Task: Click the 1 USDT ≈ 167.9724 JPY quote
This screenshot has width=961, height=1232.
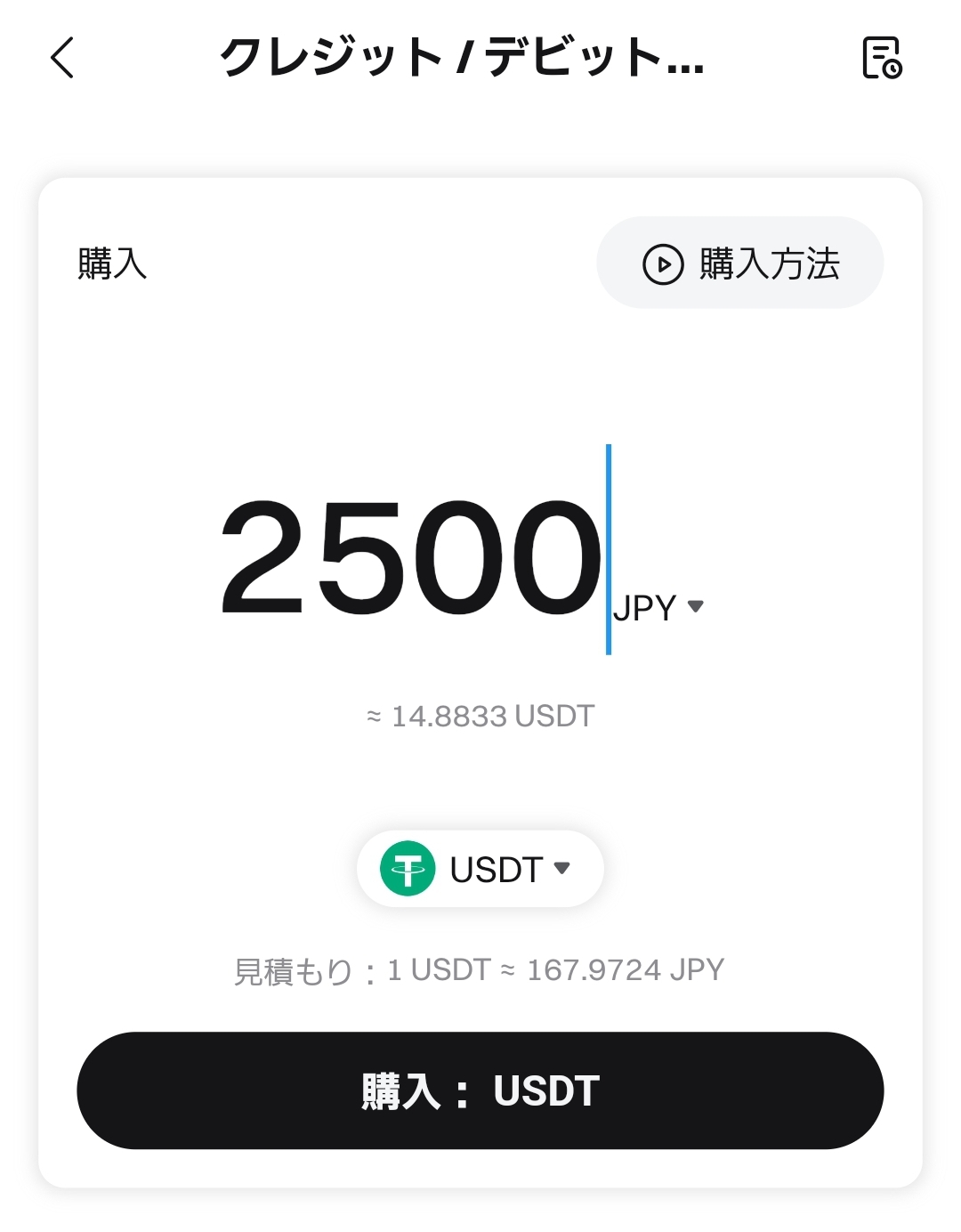Action: [480, 969]
